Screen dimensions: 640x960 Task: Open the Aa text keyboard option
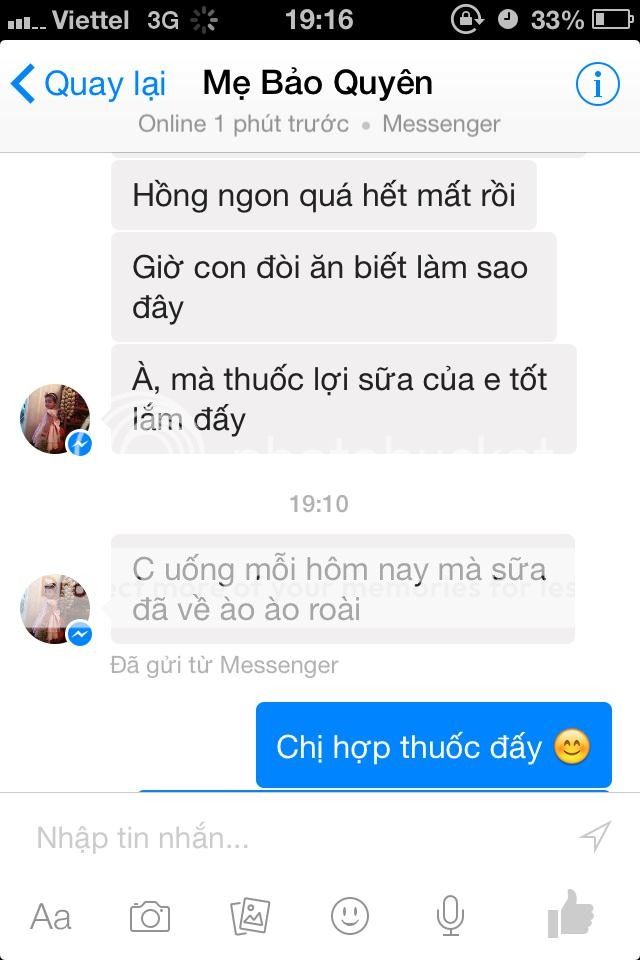[50, 915]
